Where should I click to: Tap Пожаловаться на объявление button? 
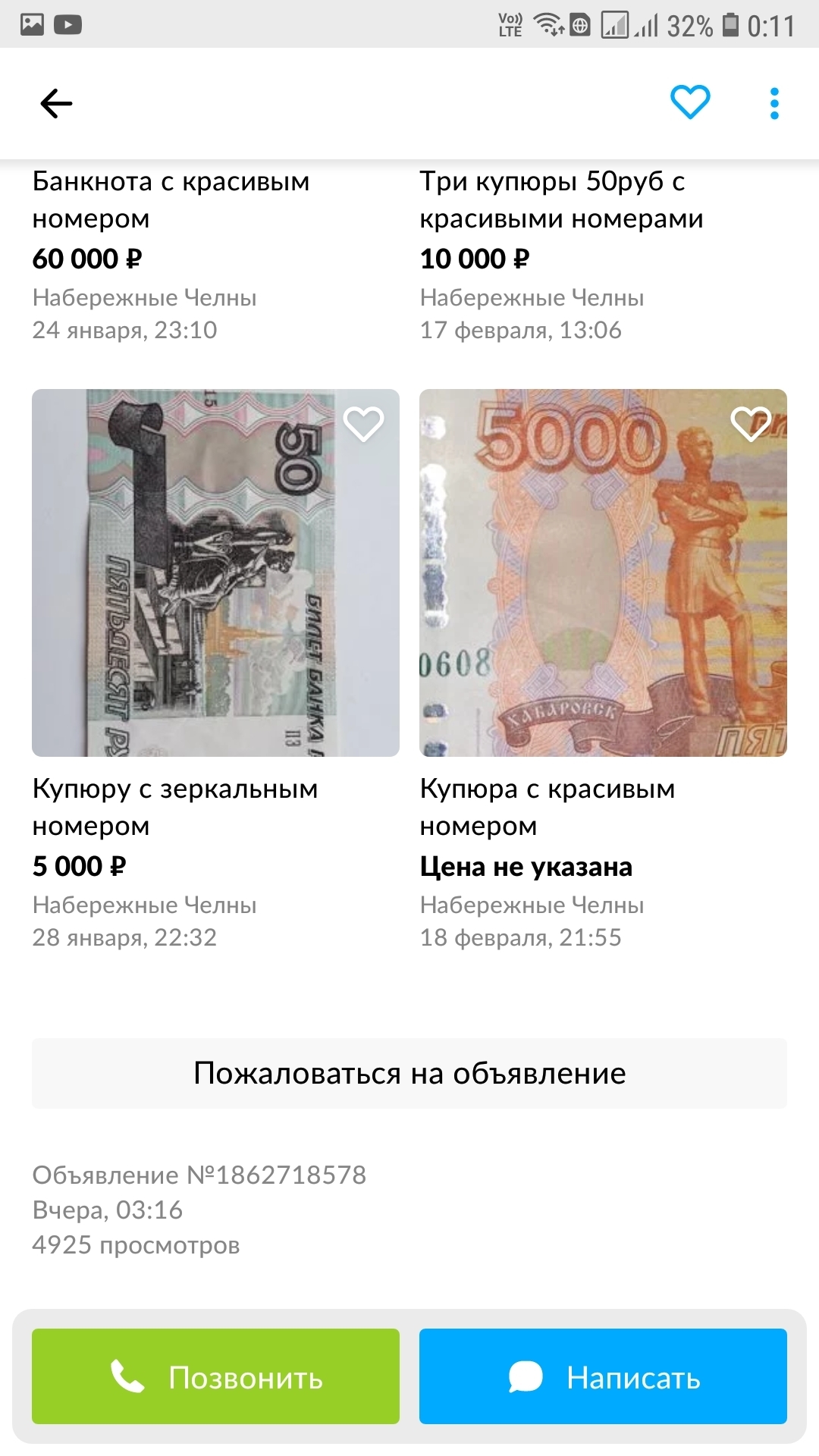coord(409,1073)
